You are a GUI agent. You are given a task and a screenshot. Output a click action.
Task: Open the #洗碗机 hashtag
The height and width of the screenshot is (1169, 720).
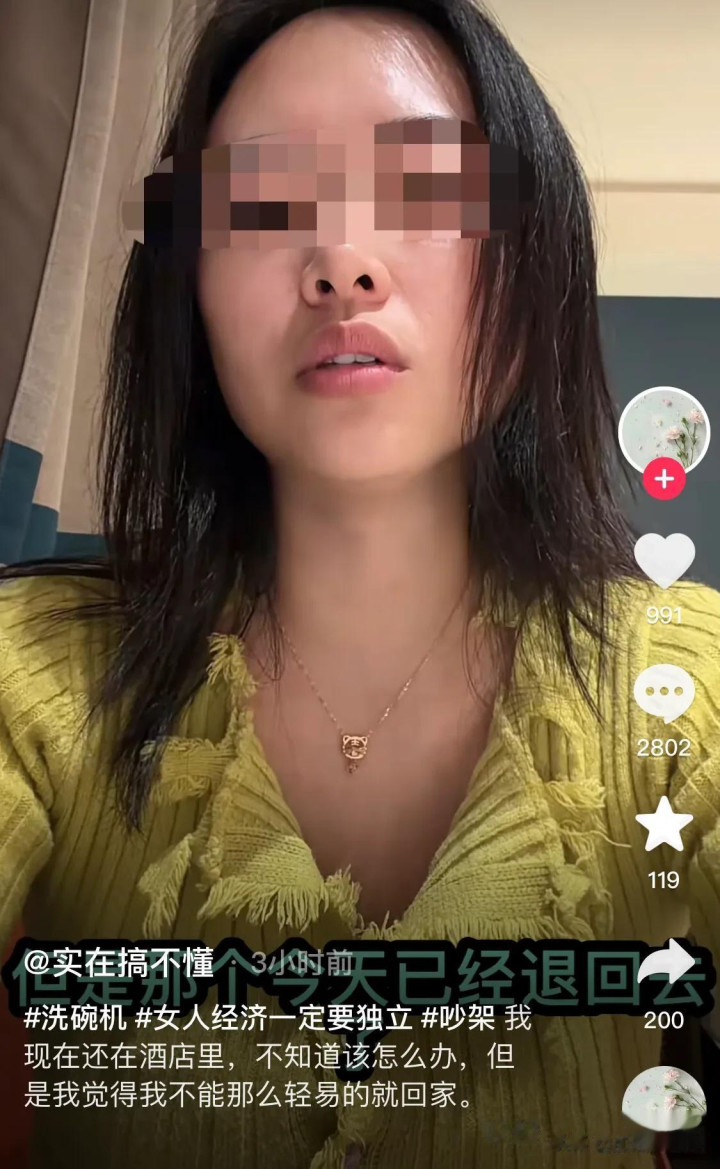[74, 1020]
